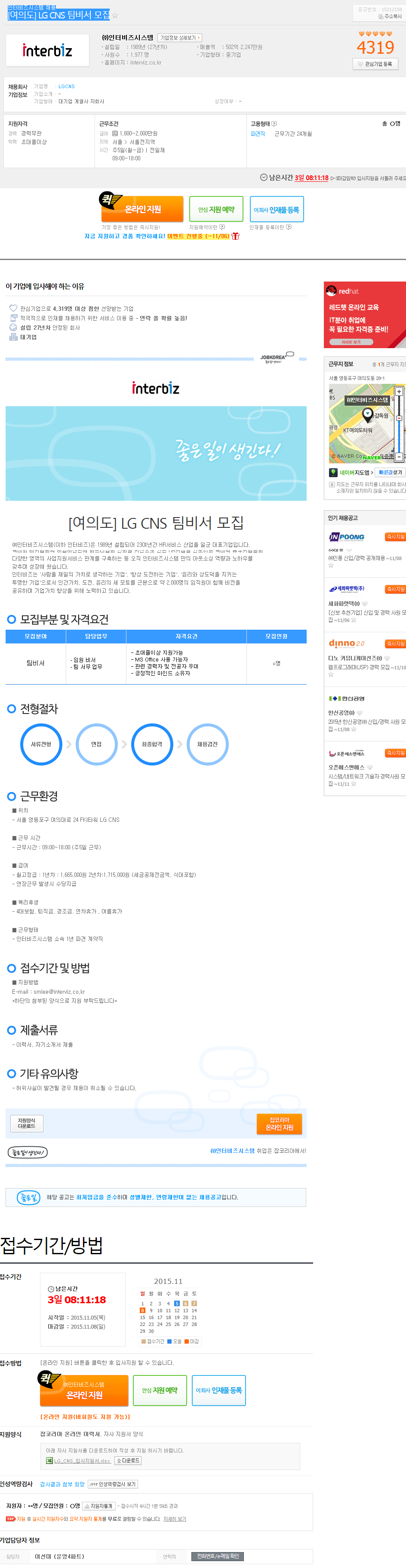This screenshot has width=406, height=1568.
Task: Open 기업정보 상세보기 company details
Action: (x=180, y=38)
